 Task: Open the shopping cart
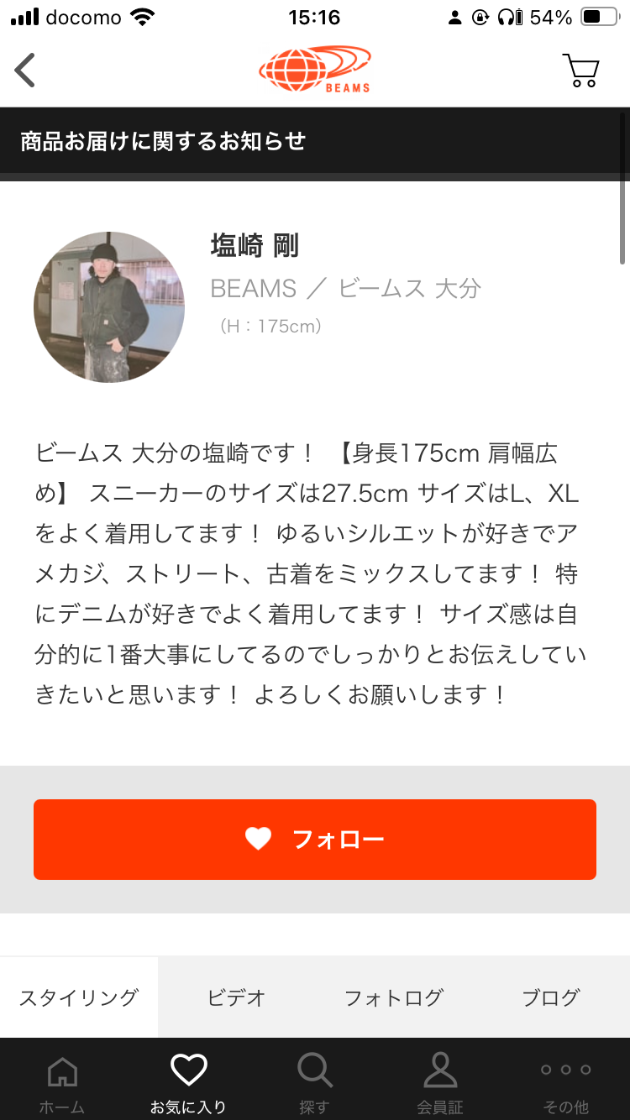coord(581,70)
